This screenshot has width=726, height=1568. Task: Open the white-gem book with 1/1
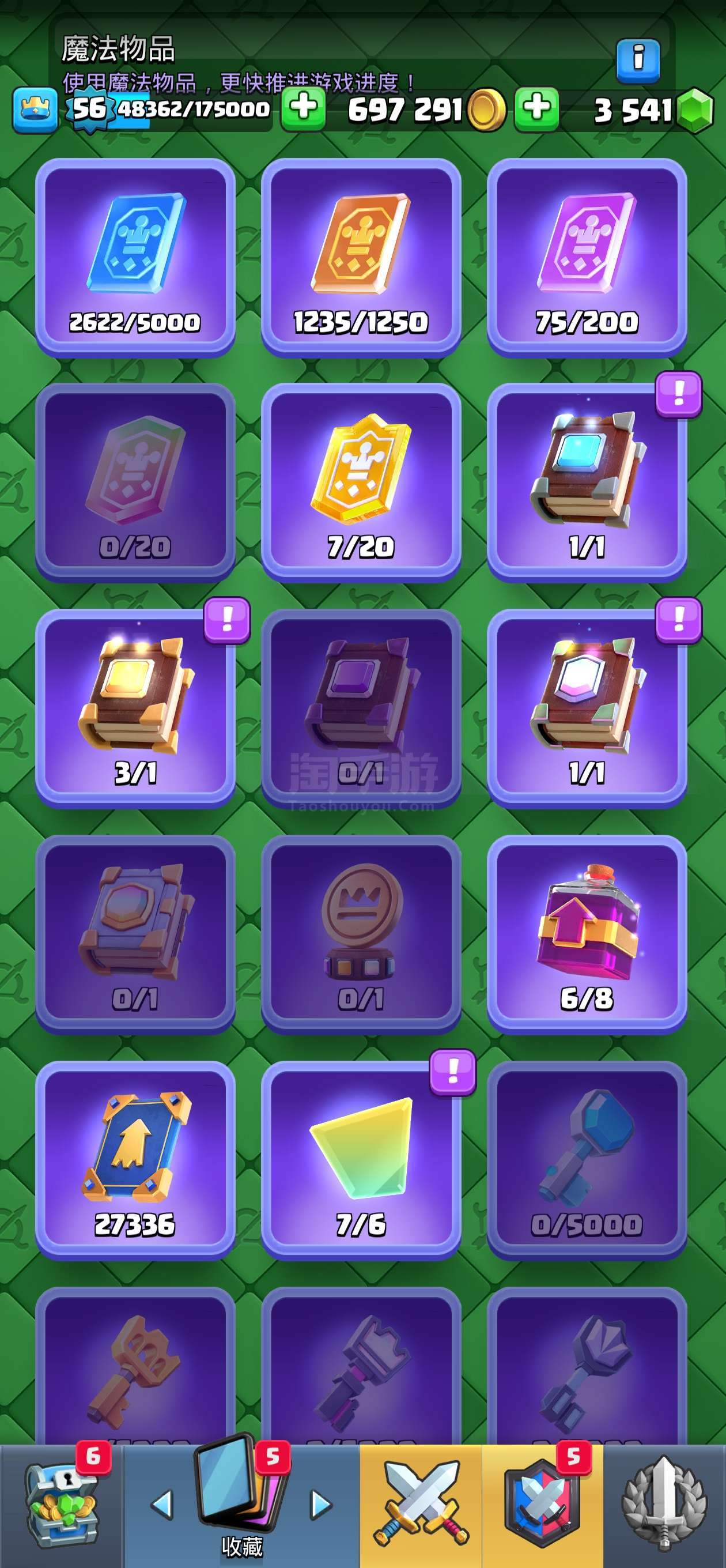[x=587, y=708]
